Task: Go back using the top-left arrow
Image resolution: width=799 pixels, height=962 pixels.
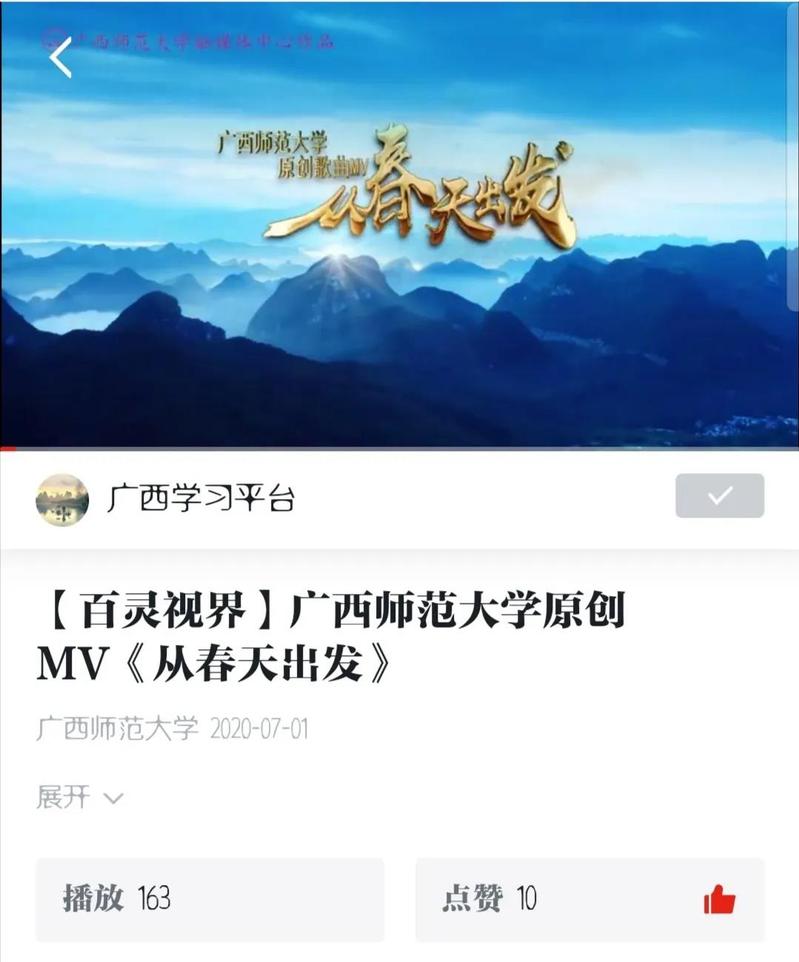Action: [61, 58]
